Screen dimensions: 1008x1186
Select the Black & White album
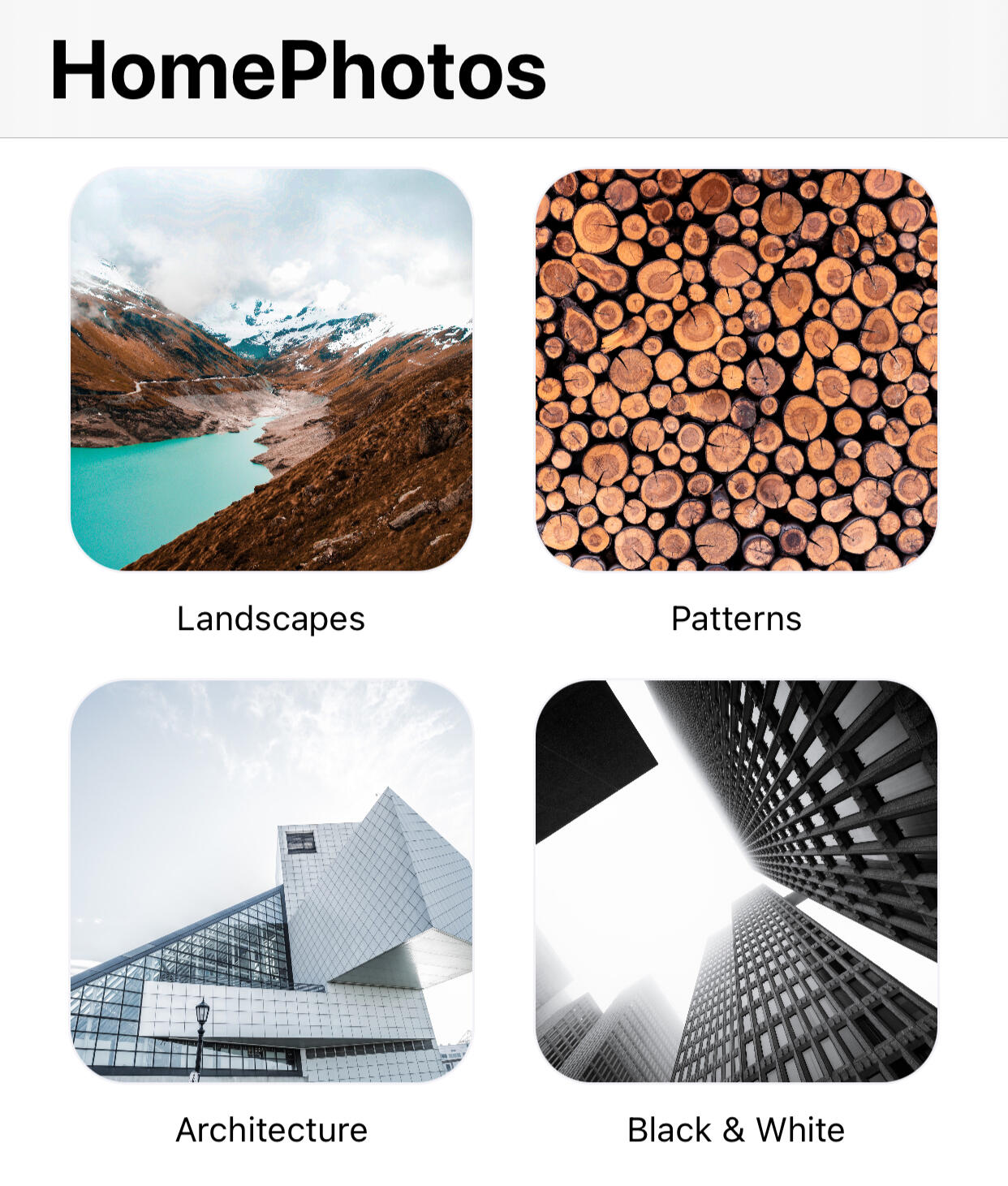pyautogui.click(x=736, y=881)
